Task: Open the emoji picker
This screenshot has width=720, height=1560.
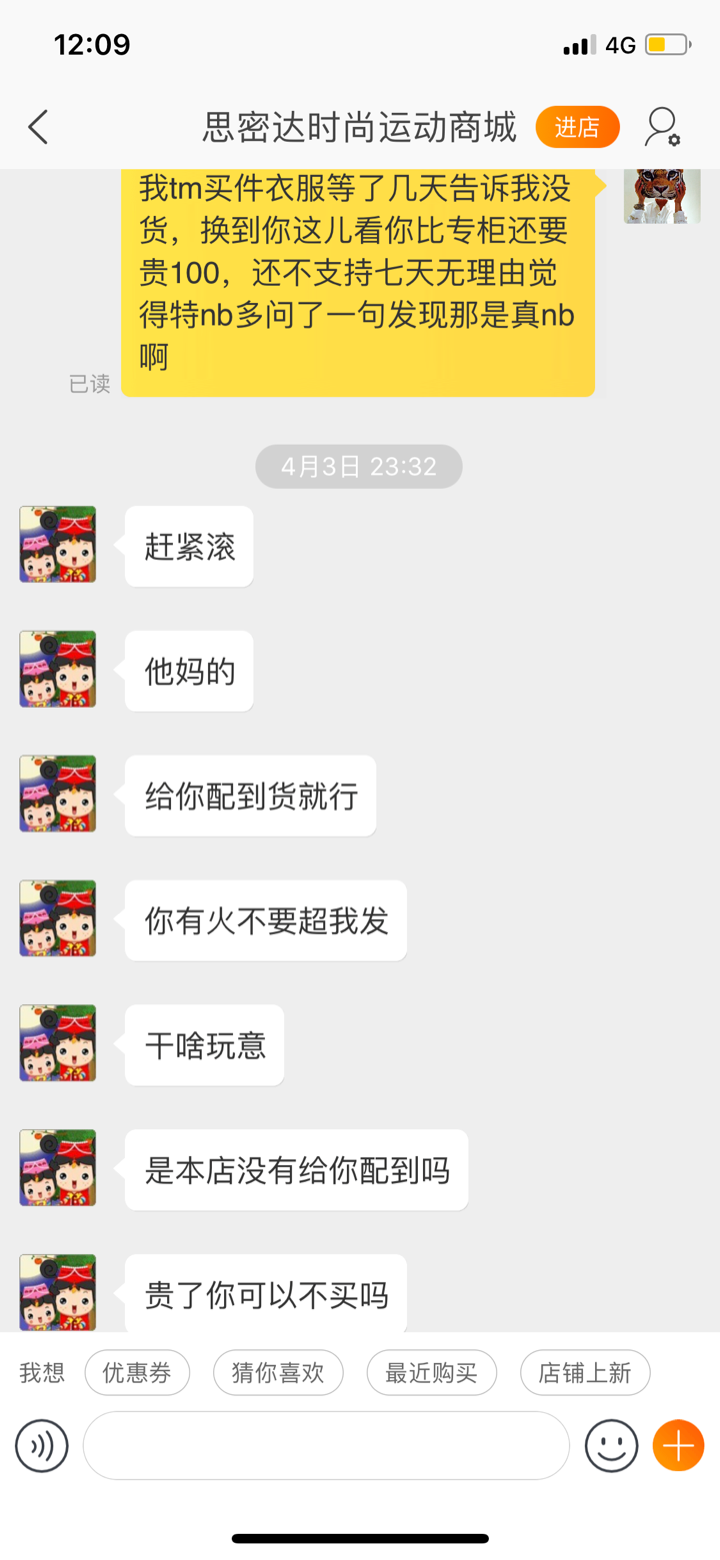Action: coord(611,1446)
